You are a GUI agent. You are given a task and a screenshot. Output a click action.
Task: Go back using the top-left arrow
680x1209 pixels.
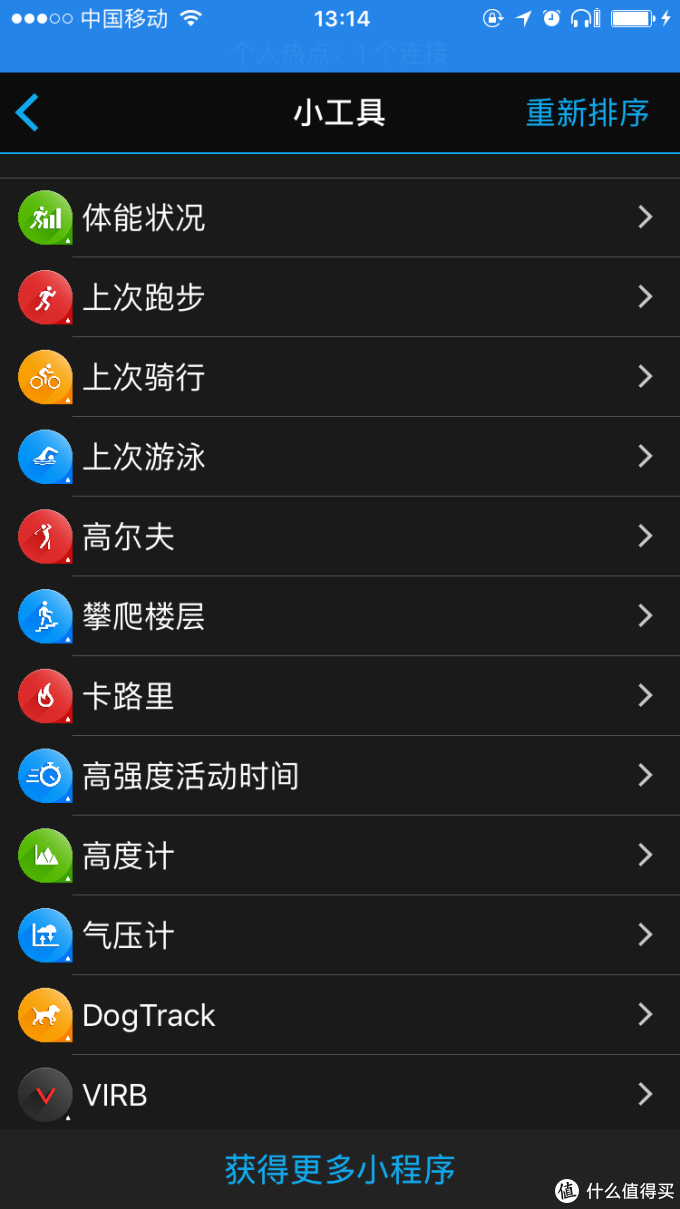tap(28, 113)
